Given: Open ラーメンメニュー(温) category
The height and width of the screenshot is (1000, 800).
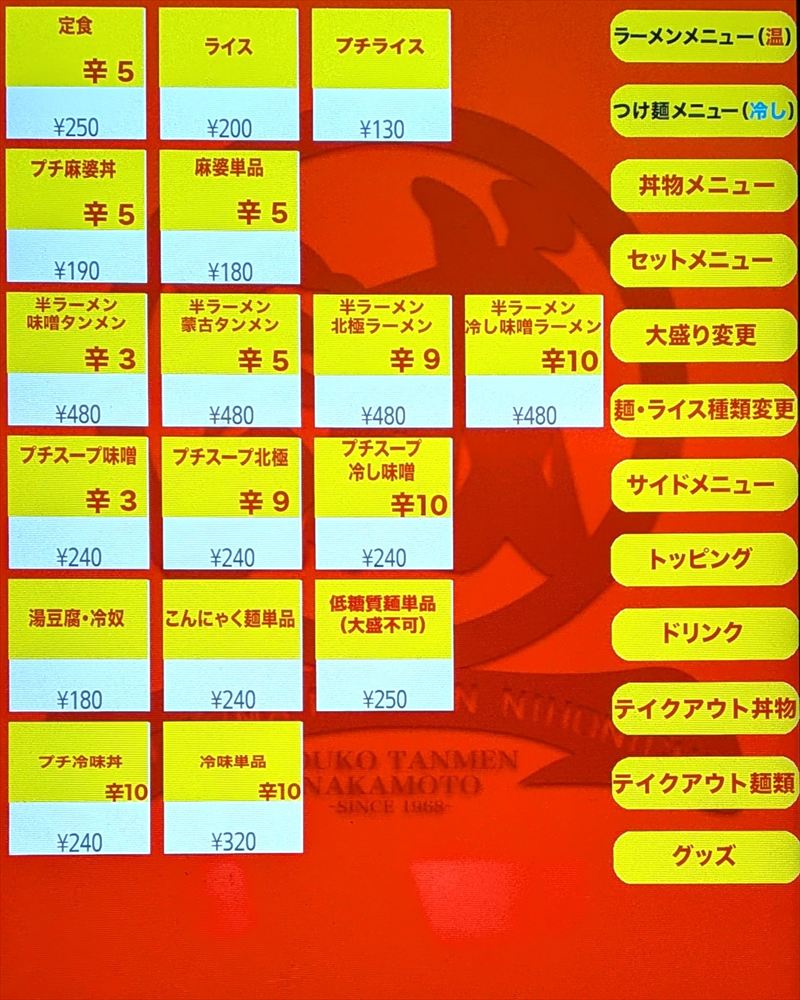Looking at the screenshot, I should pos(703,37).
